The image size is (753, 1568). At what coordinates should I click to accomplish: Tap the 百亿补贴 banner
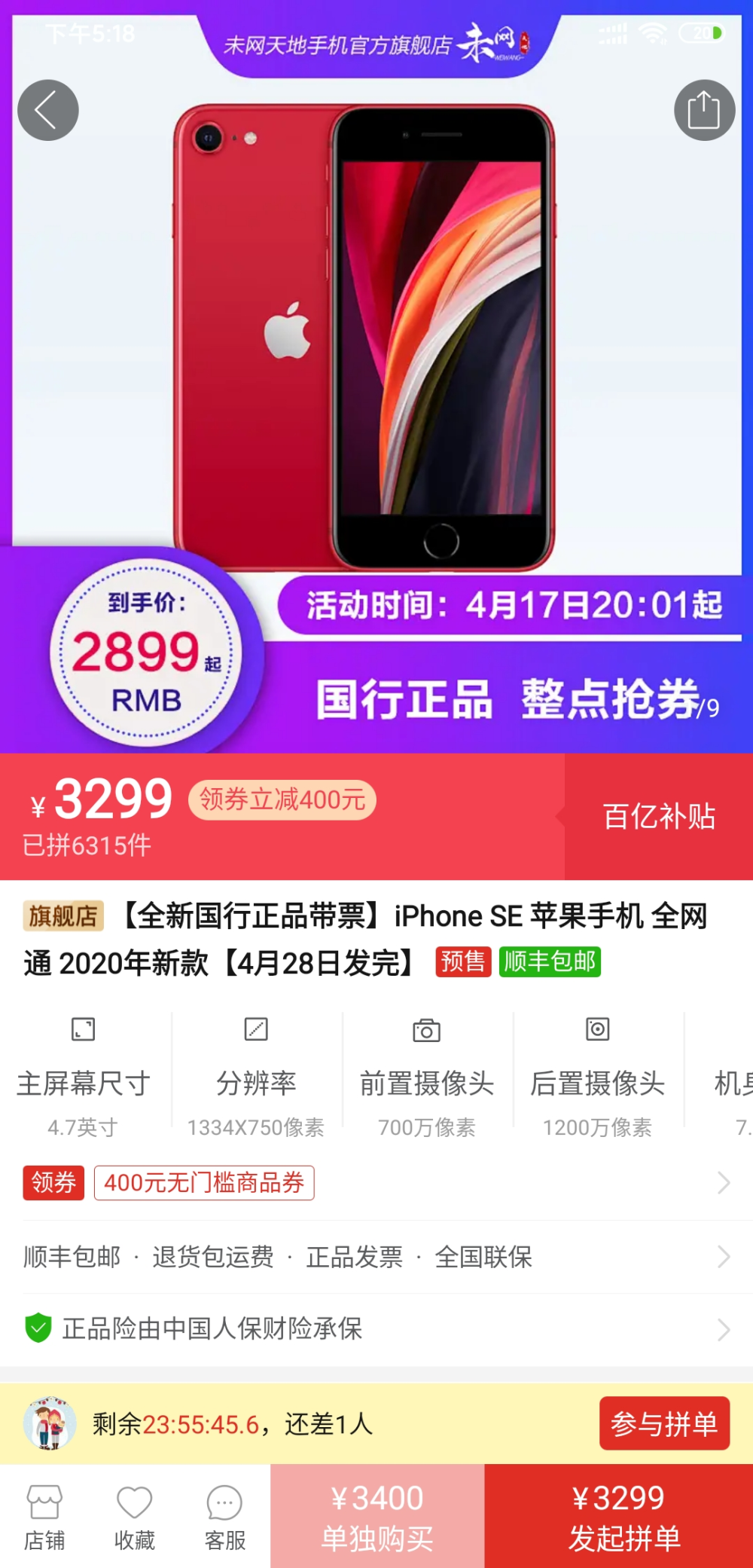point(659,817)
